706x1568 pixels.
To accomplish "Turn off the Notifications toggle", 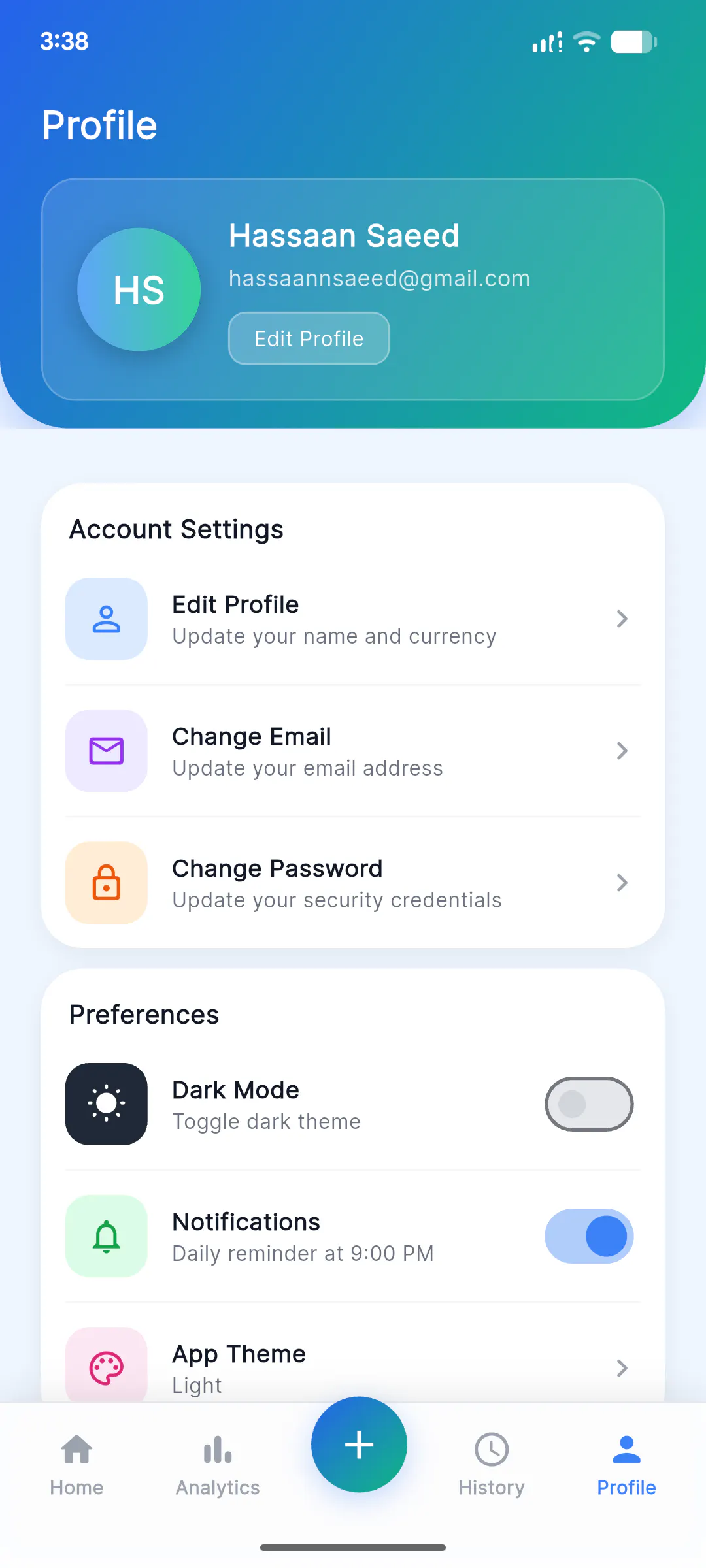I will click(x=589, y=1236).
